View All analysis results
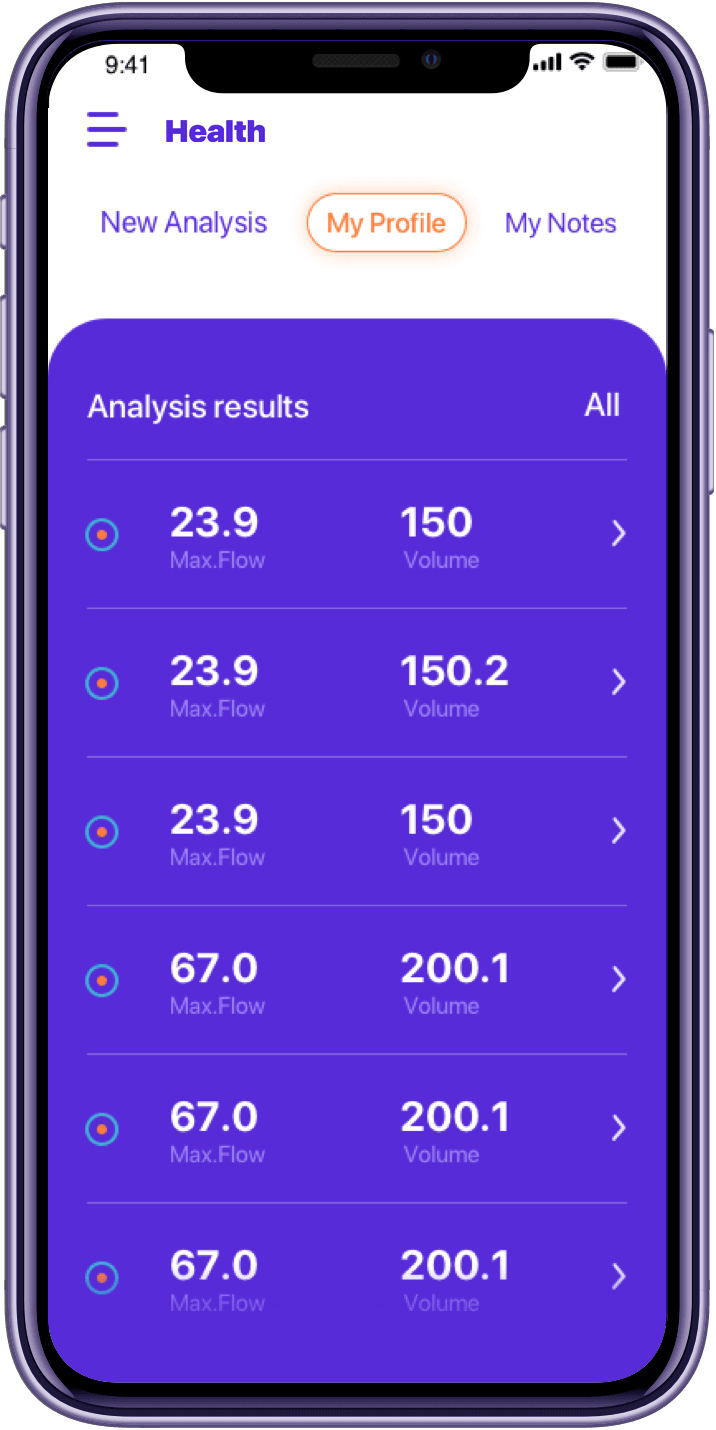 pyautogui.click(x=602, y=405)
